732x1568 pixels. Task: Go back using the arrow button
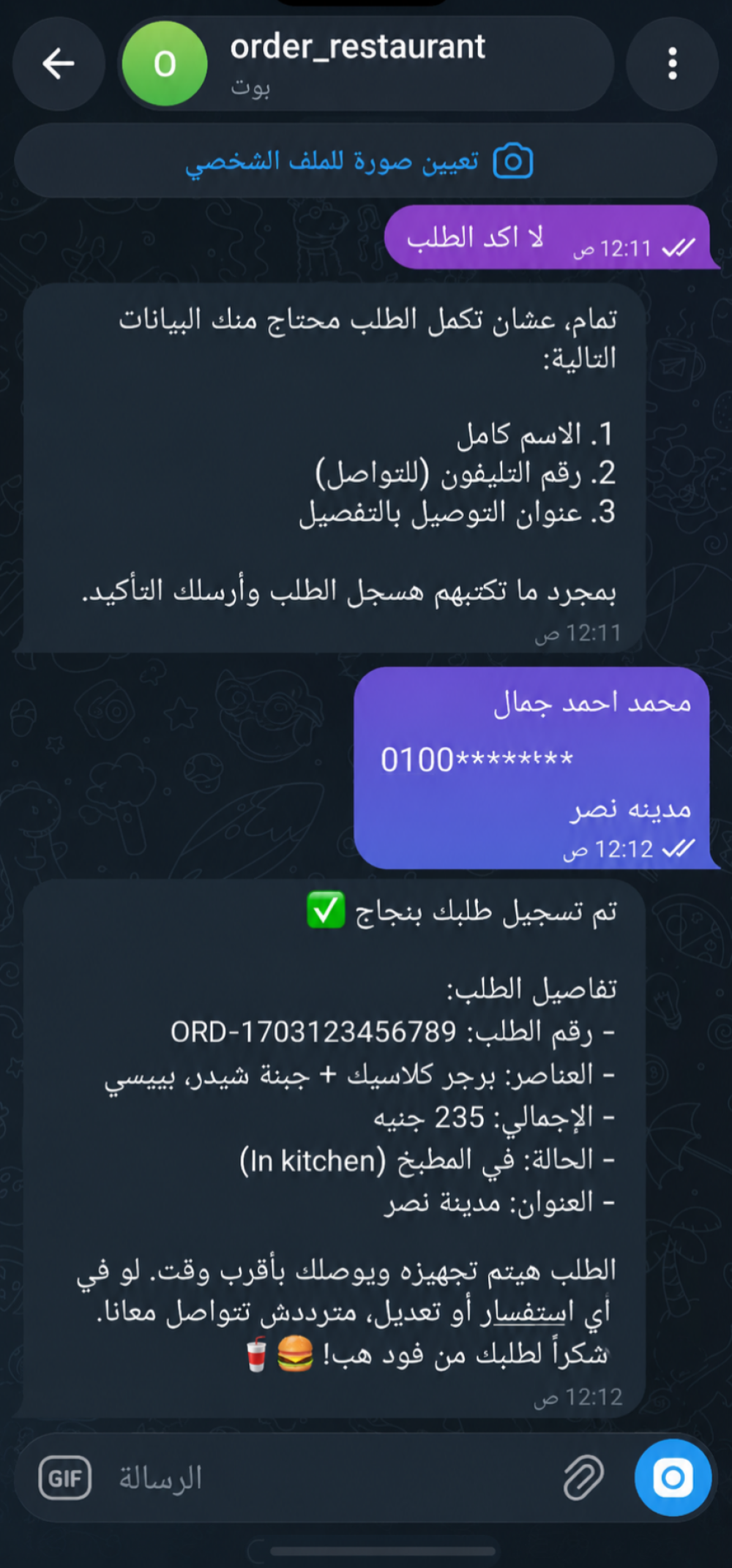pyautogui.click(x=59, y=64)
